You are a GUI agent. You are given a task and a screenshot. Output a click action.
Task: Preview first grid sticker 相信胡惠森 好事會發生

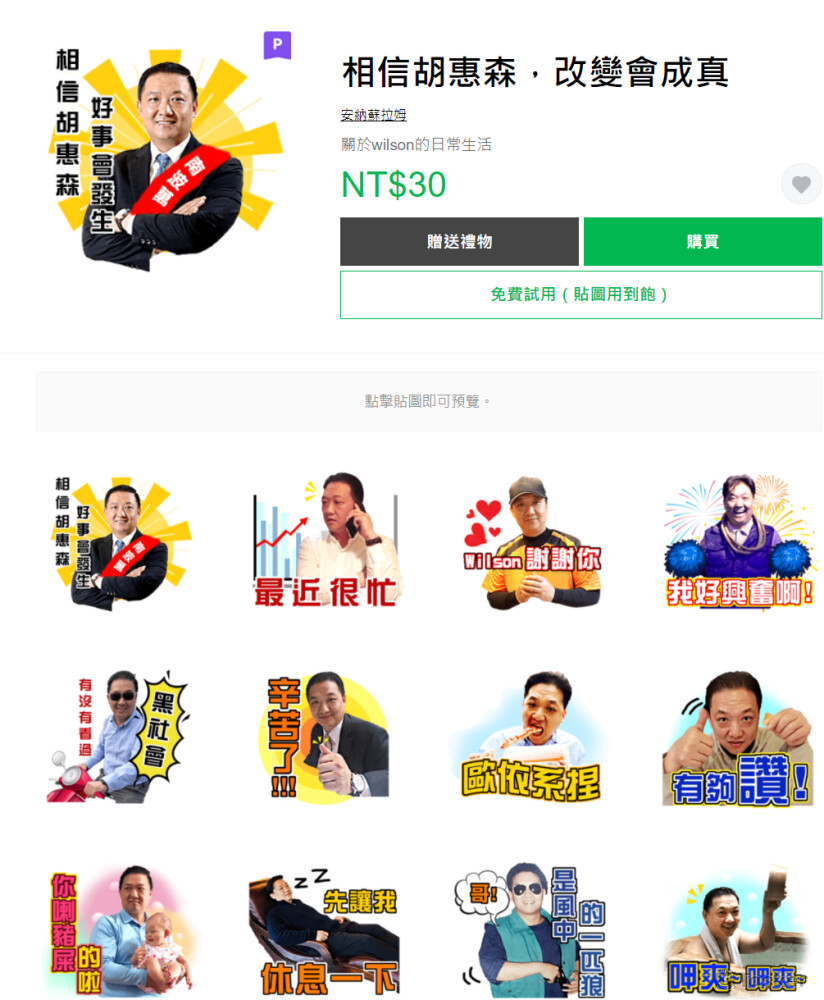118,541
